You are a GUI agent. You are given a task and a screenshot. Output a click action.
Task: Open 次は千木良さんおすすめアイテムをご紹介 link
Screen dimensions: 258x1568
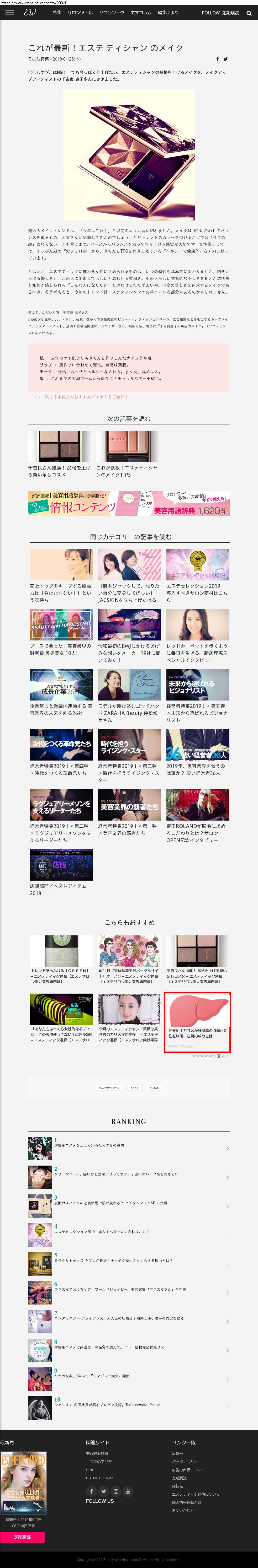pos(85,396)
